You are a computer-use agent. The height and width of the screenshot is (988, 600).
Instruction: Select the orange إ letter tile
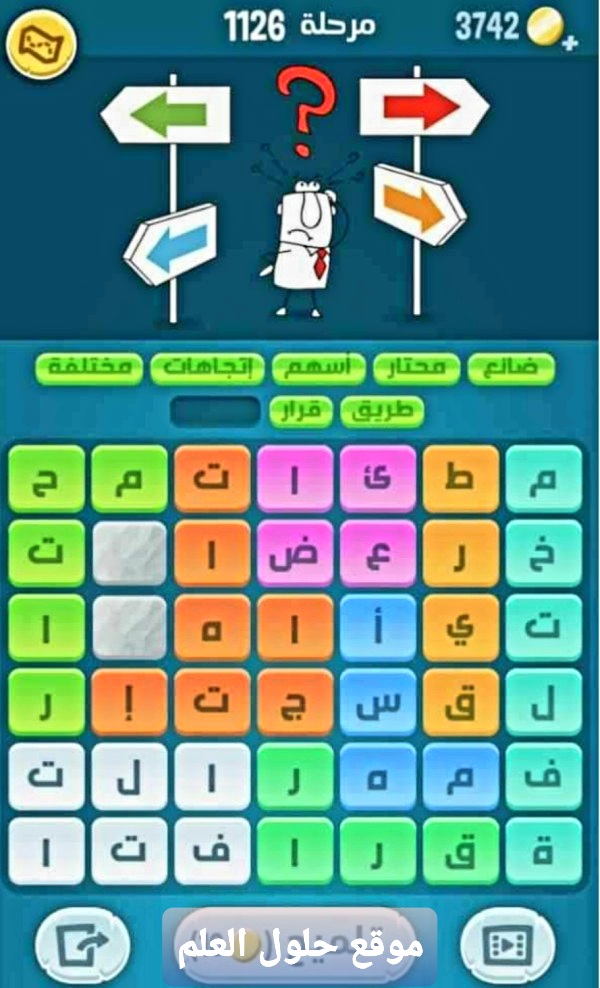[x=128, y=702]
